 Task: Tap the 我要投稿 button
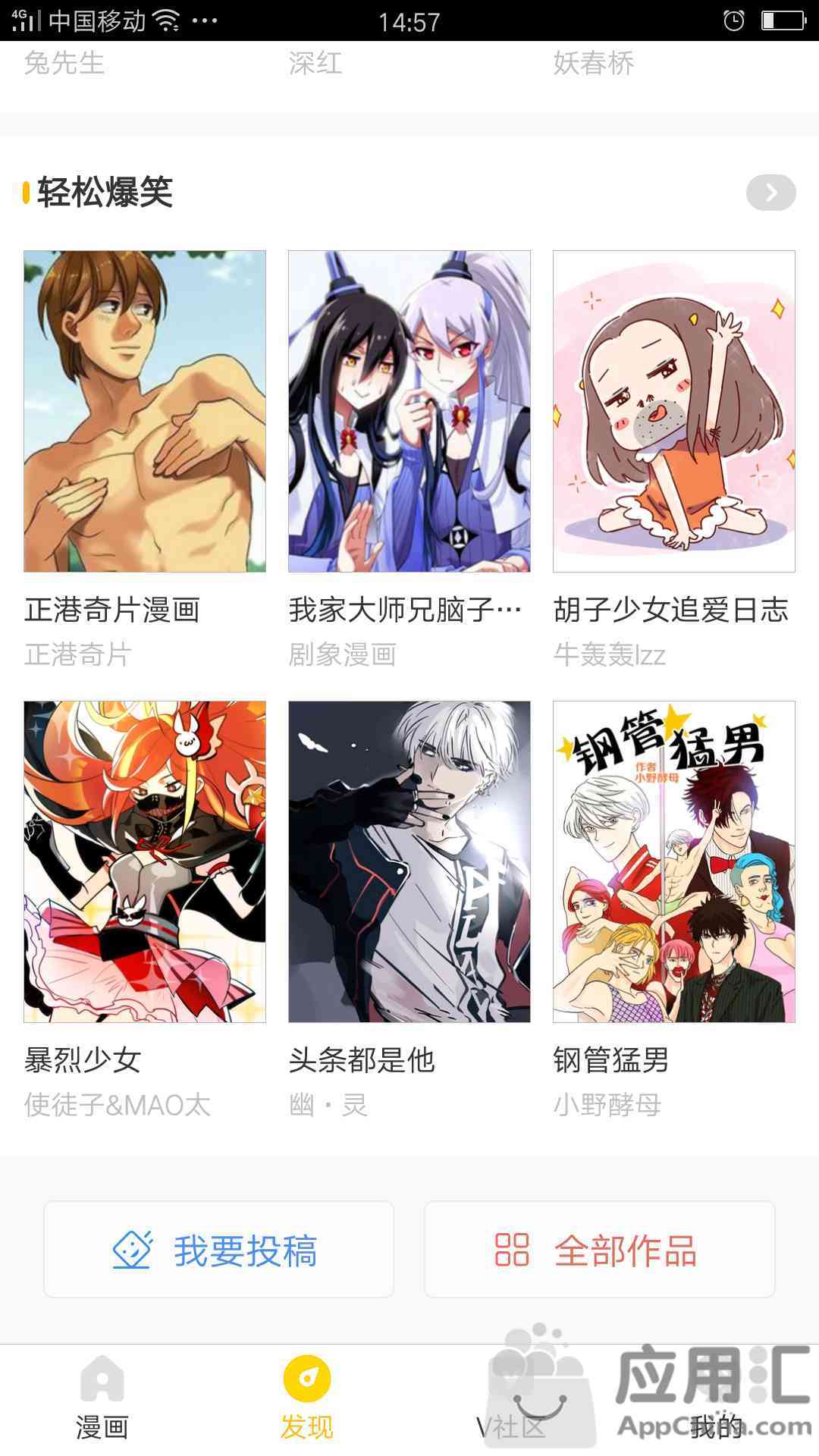[x=218, y=1250]
